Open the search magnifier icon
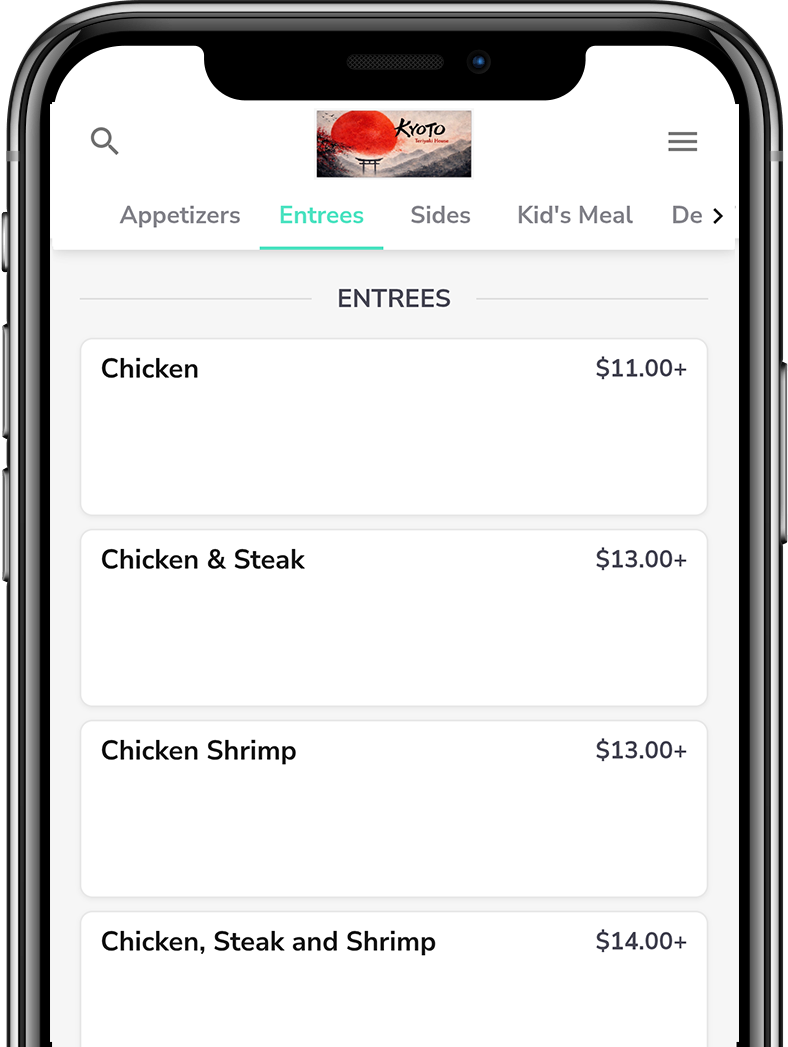 [104, 141]
